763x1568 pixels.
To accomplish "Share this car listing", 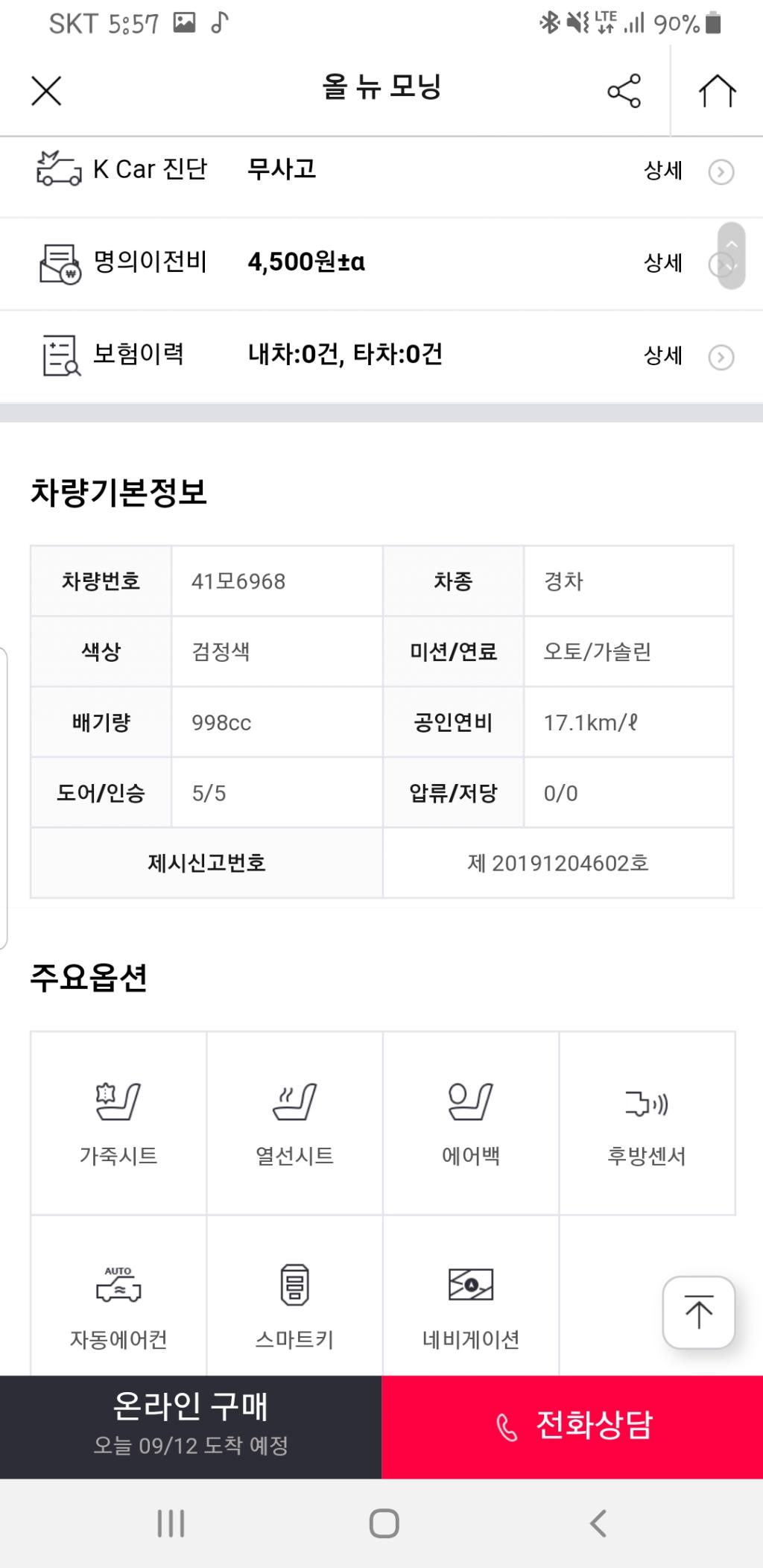I will tap(624, 91).
